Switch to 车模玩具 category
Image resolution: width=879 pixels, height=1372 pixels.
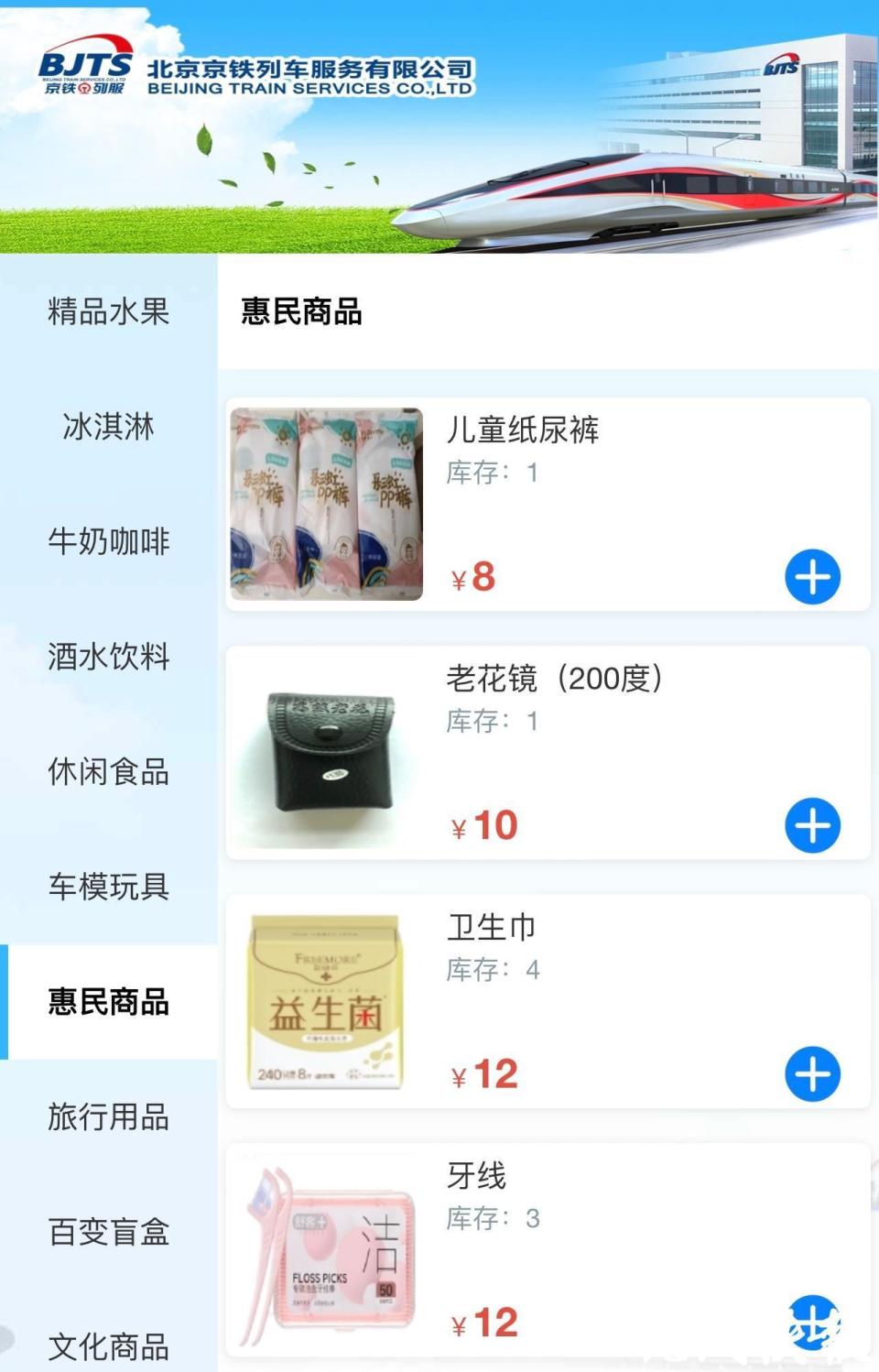108,887
